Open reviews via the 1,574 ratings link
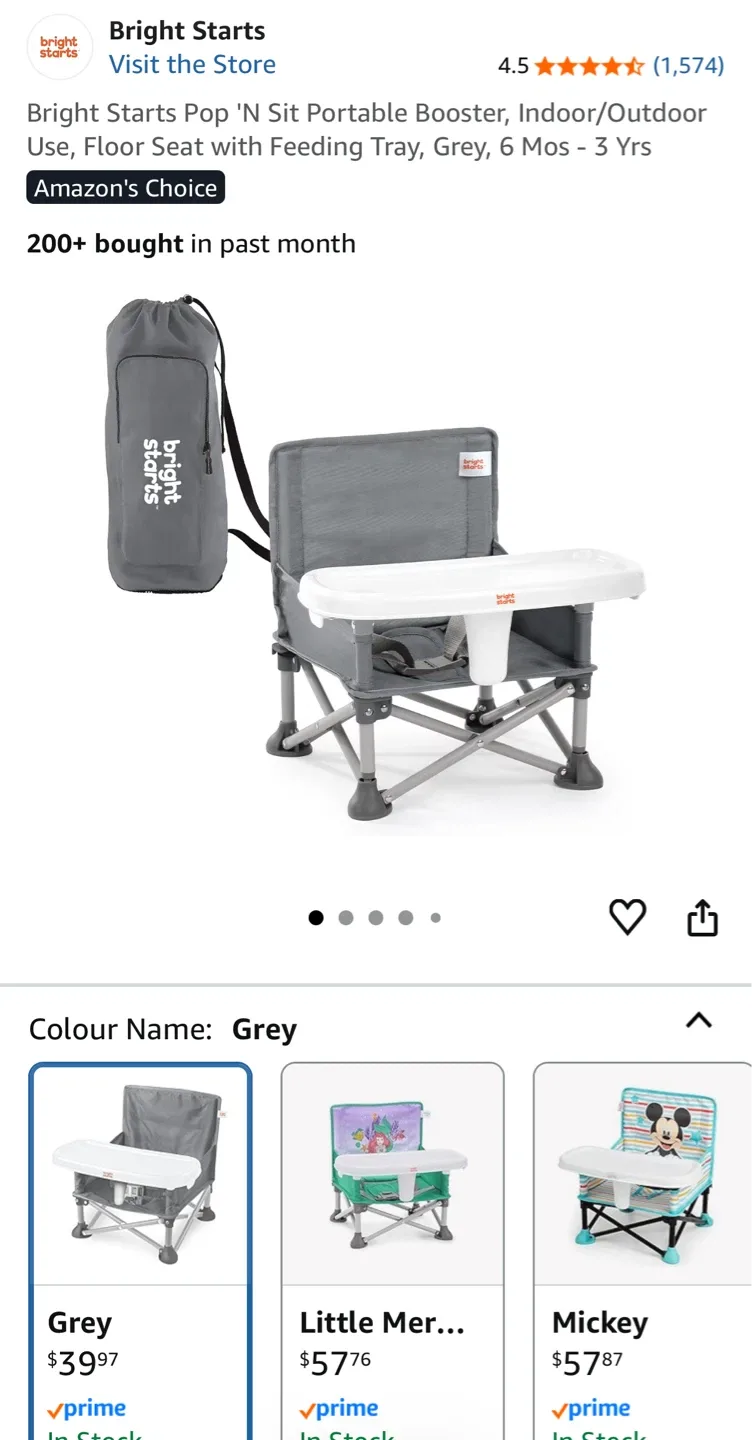This screenshot has height=1440, width=752. pyautogui.click(x=690, y=66)
